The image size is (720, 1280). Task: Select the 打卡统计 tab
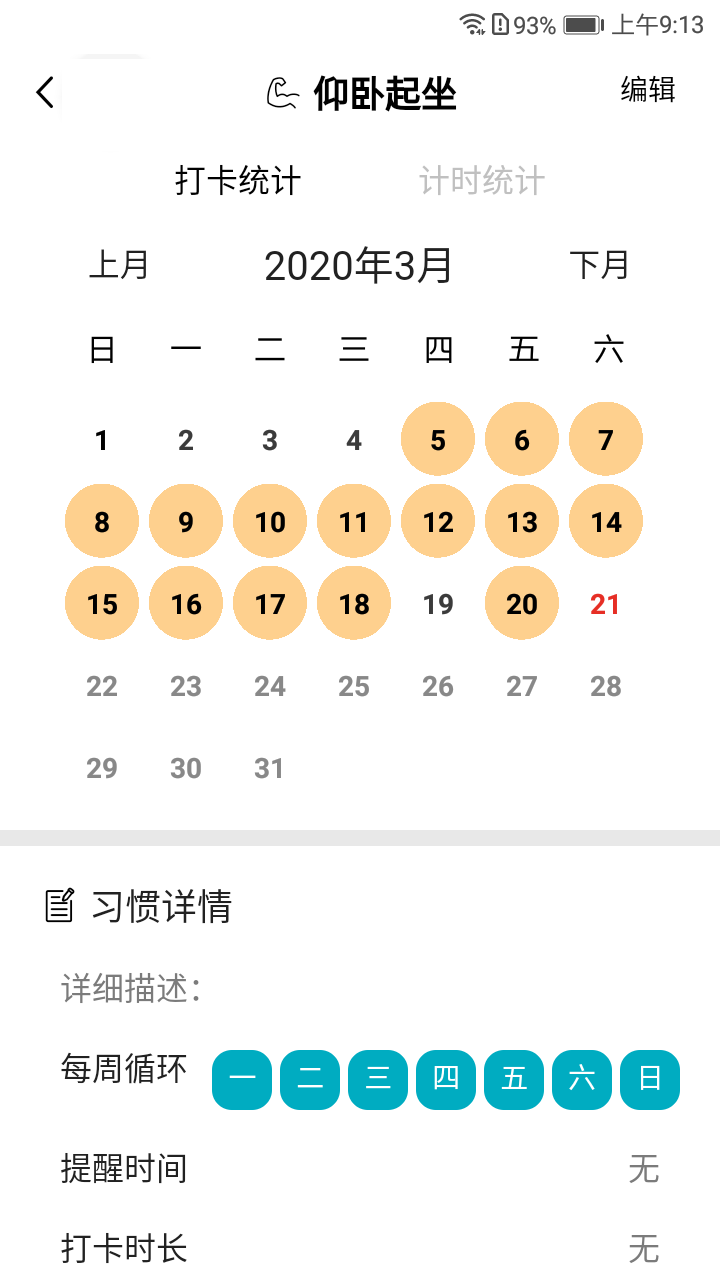(238, 181)
